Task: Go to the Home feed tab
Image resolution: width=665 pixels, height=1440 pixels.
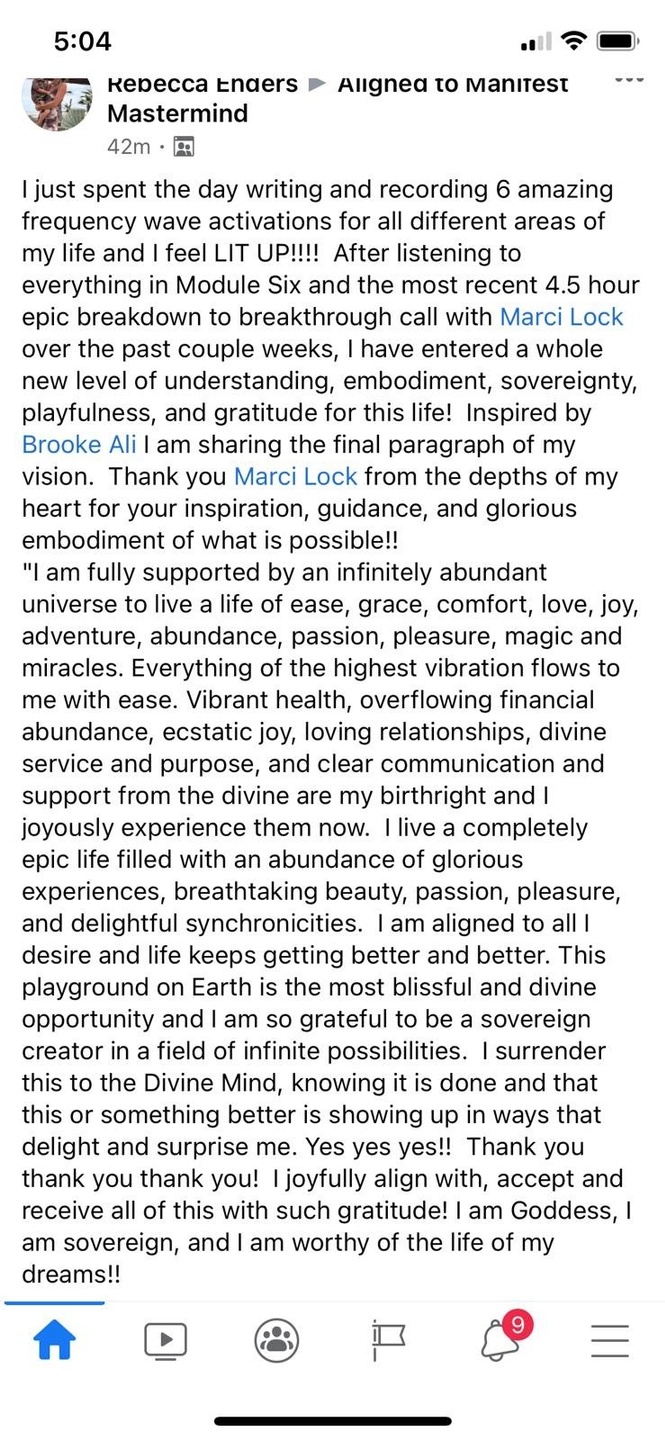Action: point(55,1340)
